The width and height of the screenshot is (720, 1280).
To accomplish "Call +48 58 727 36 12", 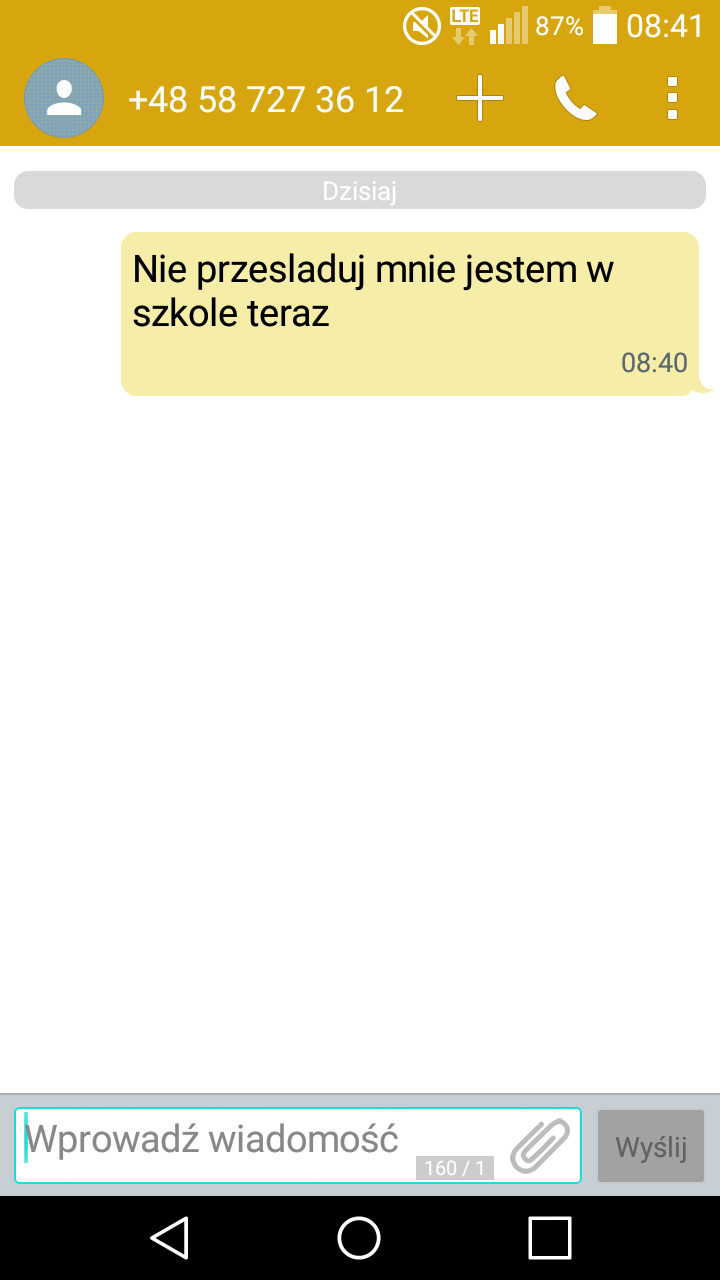I will pos(576,98).
